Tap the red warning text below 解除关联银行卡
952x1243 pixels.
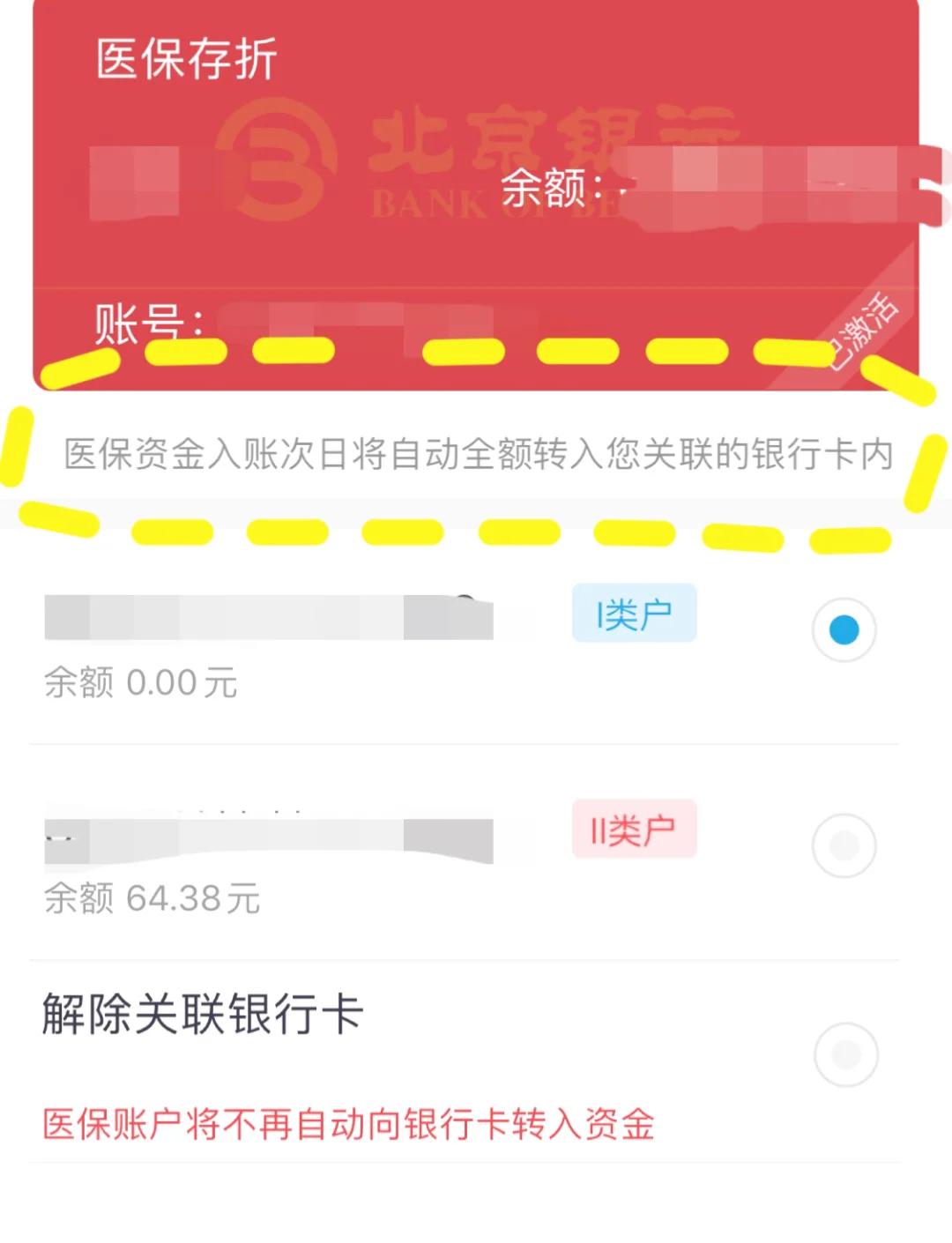(x=348, y=1121)
